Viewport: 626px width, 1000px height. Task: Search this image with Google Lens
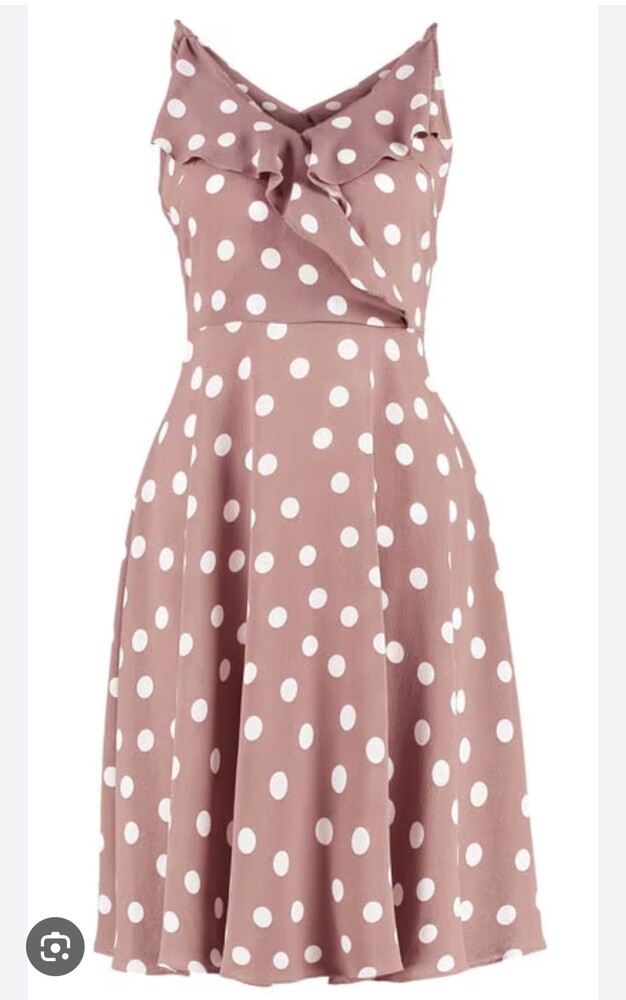click(55, 946)
